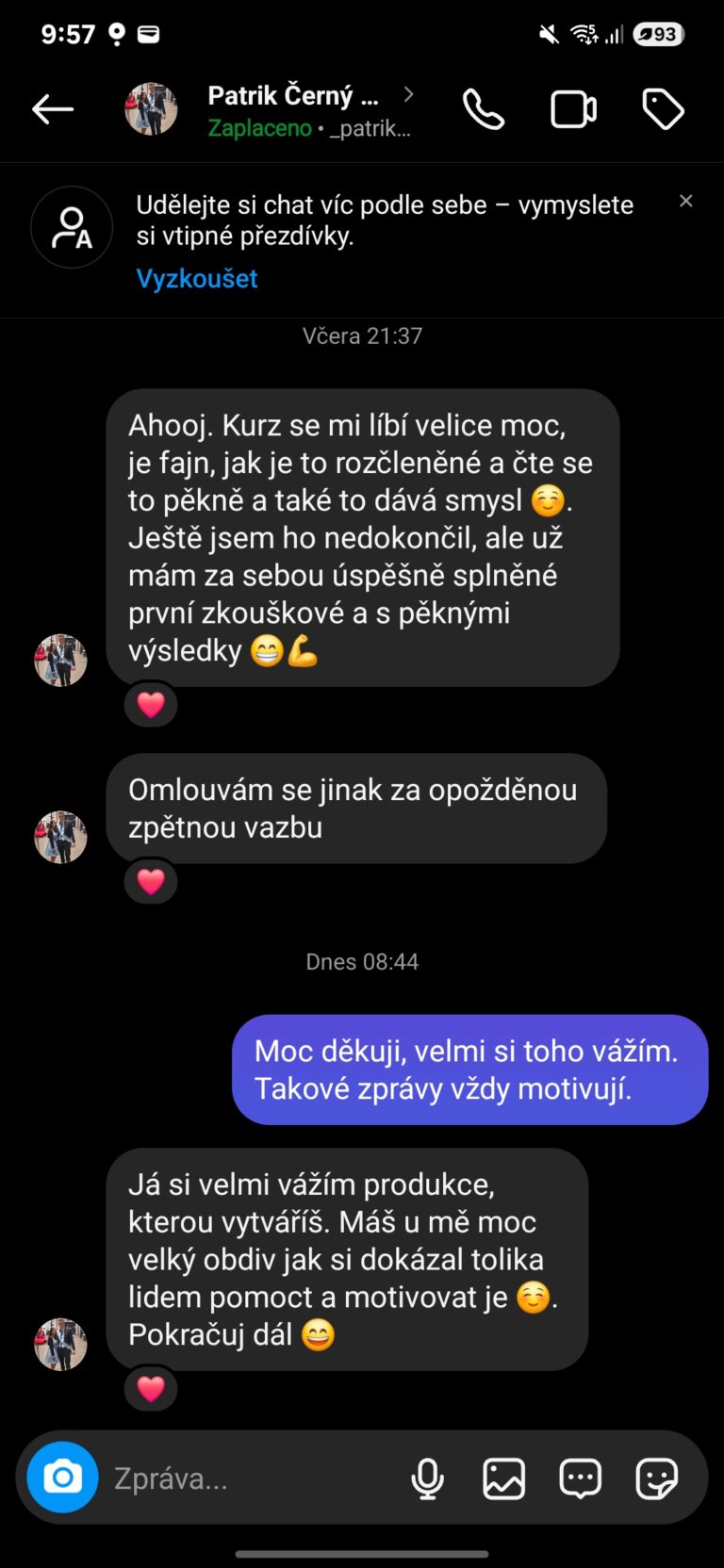Dismiss the nicknames suggestion banner
The image size is (724, 1568).
686,201
